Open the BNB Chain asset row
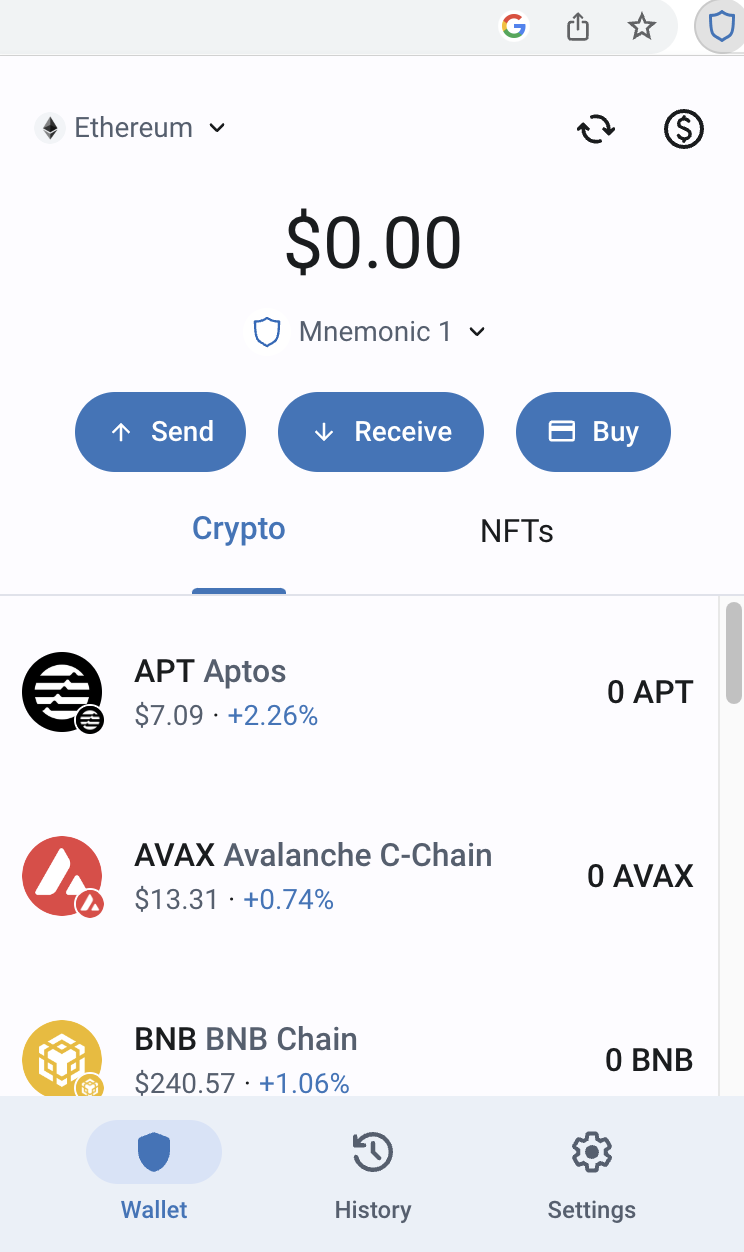This screenshot has height=1252, width=744. [358, 1058]
